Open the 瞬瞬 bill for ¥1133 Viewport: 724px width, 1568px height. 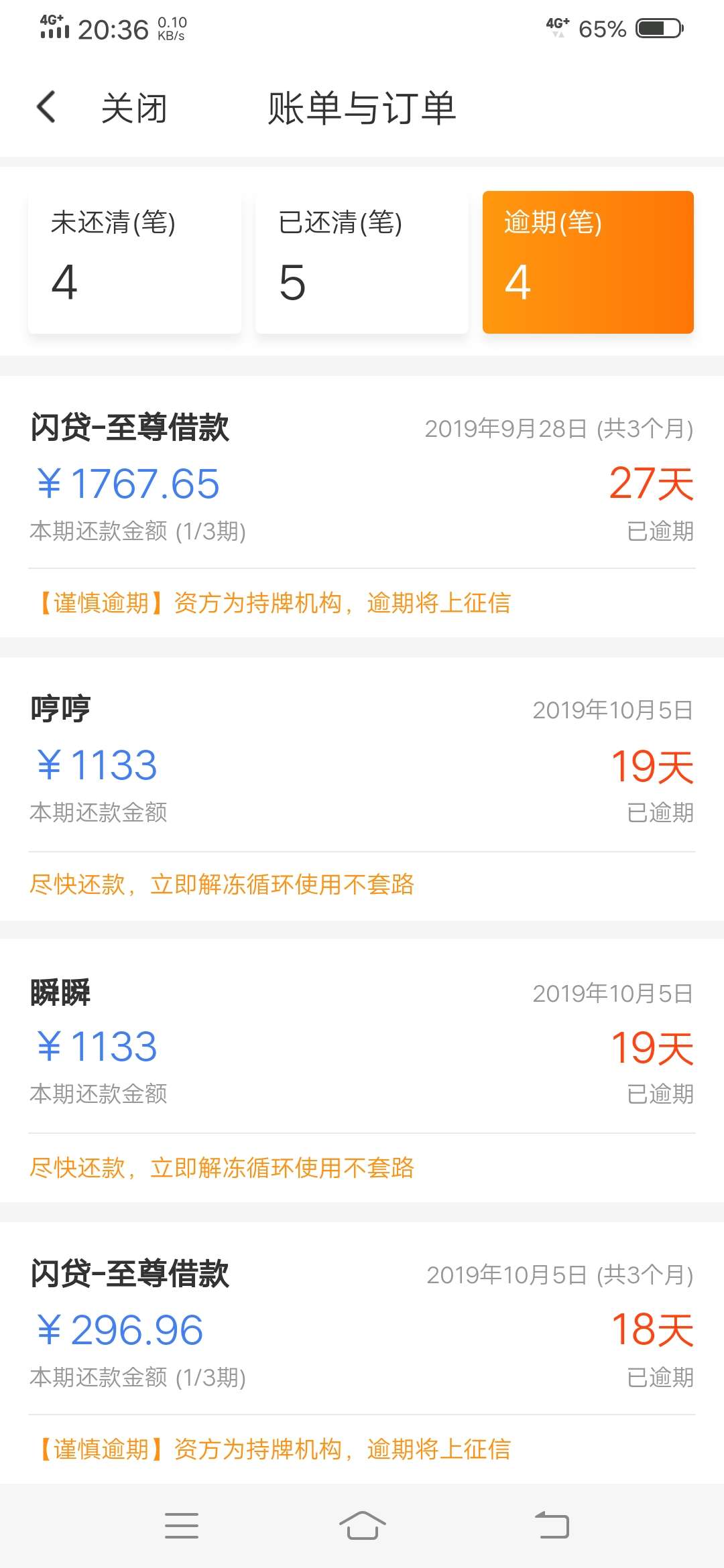362,1071
